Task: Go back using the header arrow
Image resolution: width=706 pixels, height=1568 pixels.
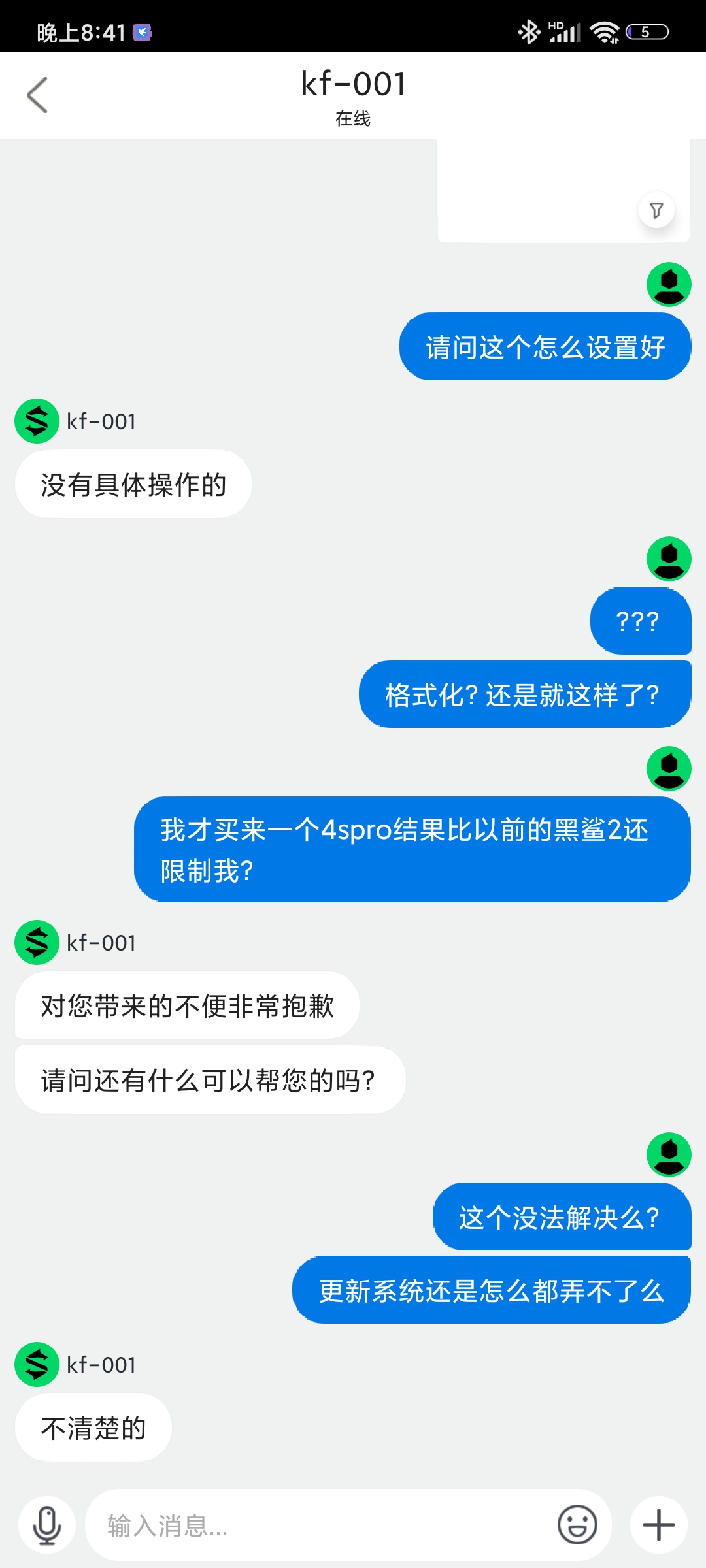Action: point(37,95)
